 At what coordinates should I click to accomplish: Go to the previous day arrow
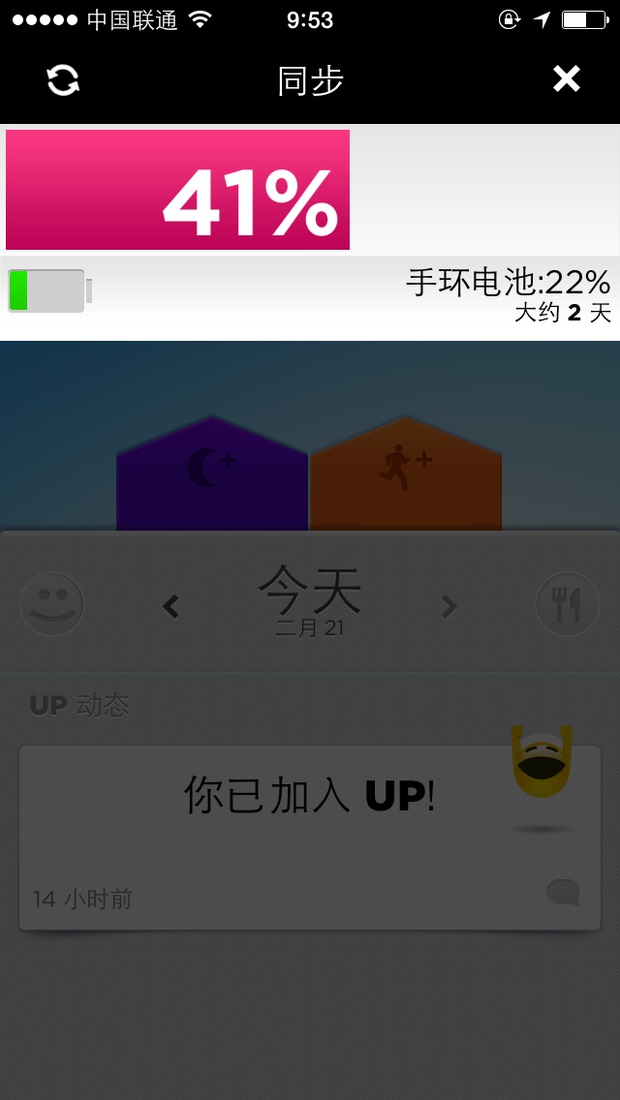pos(171,606)
